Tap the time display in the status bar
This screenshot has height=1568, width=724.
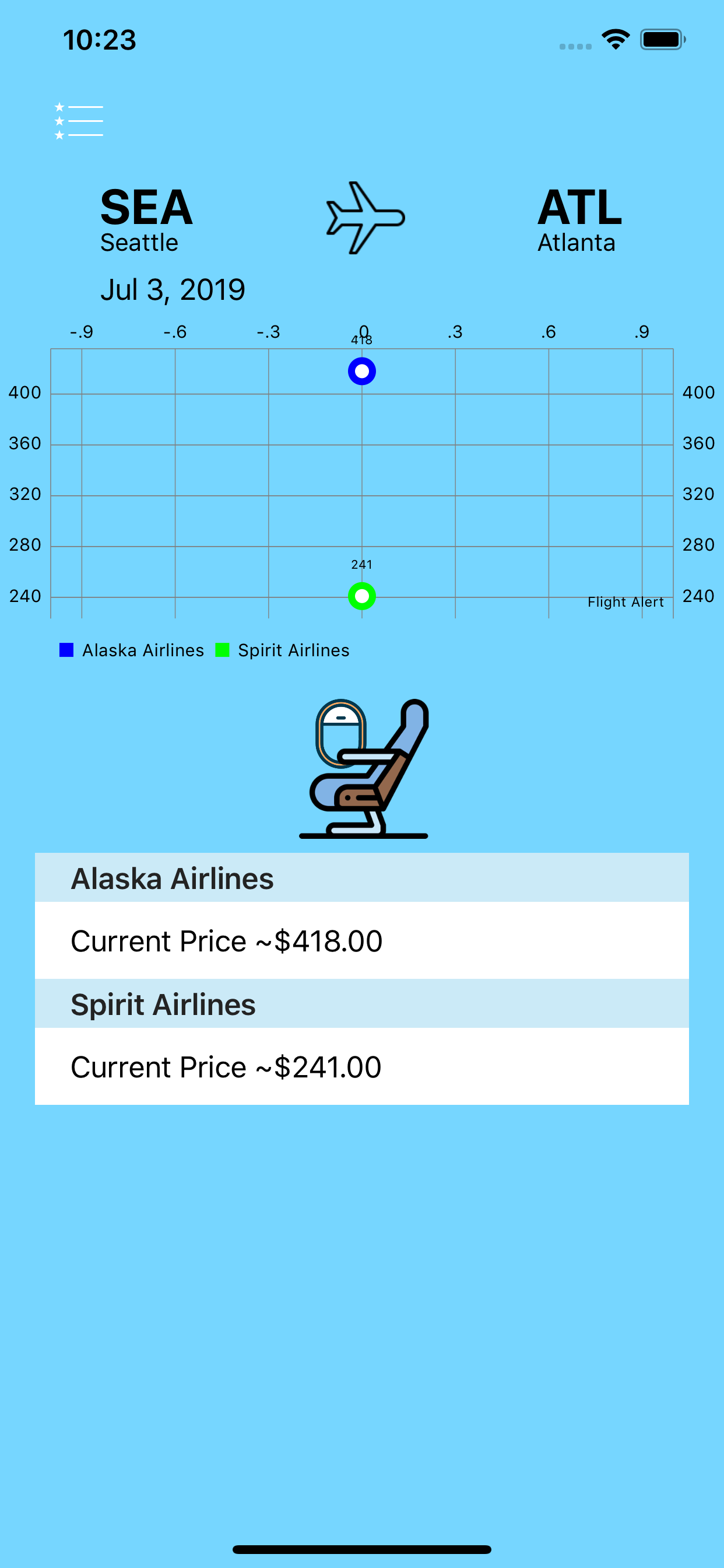click(99, 39)
